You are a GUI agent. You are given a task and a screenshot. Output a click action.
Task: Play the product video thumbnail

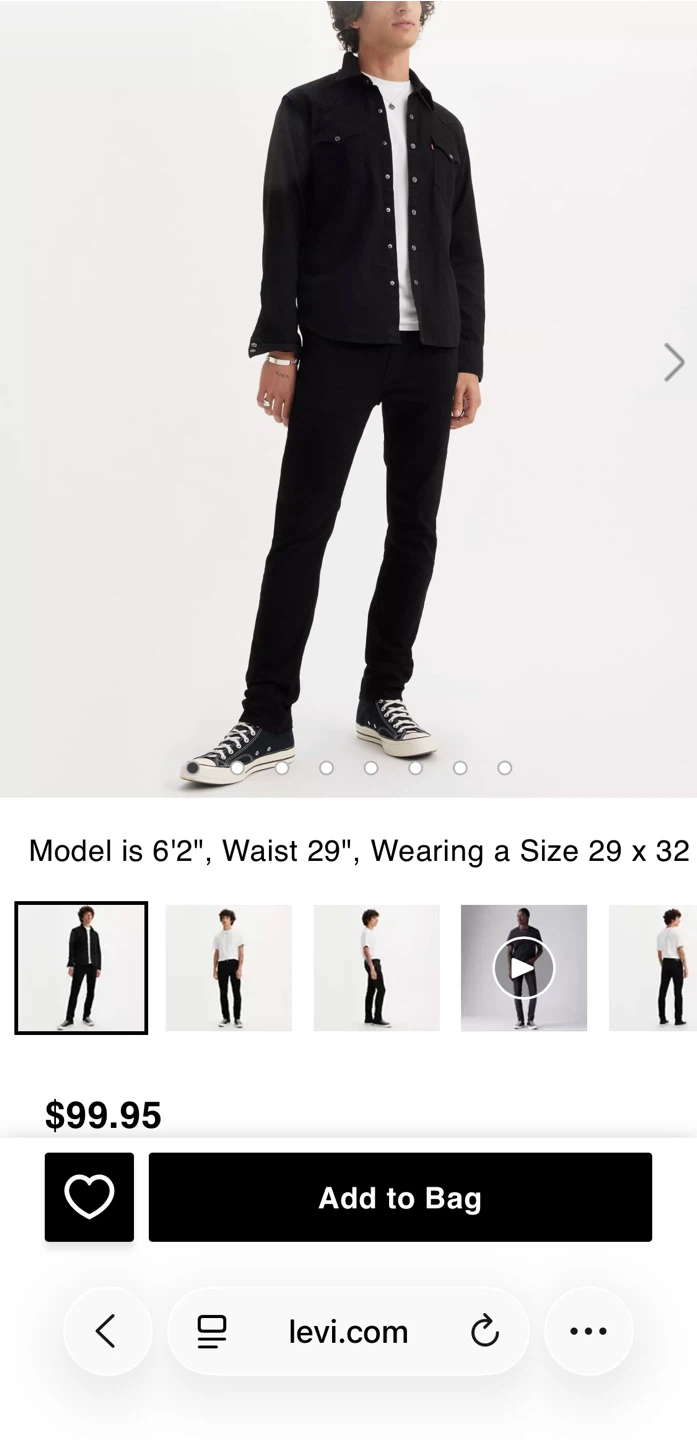point(523,967)
